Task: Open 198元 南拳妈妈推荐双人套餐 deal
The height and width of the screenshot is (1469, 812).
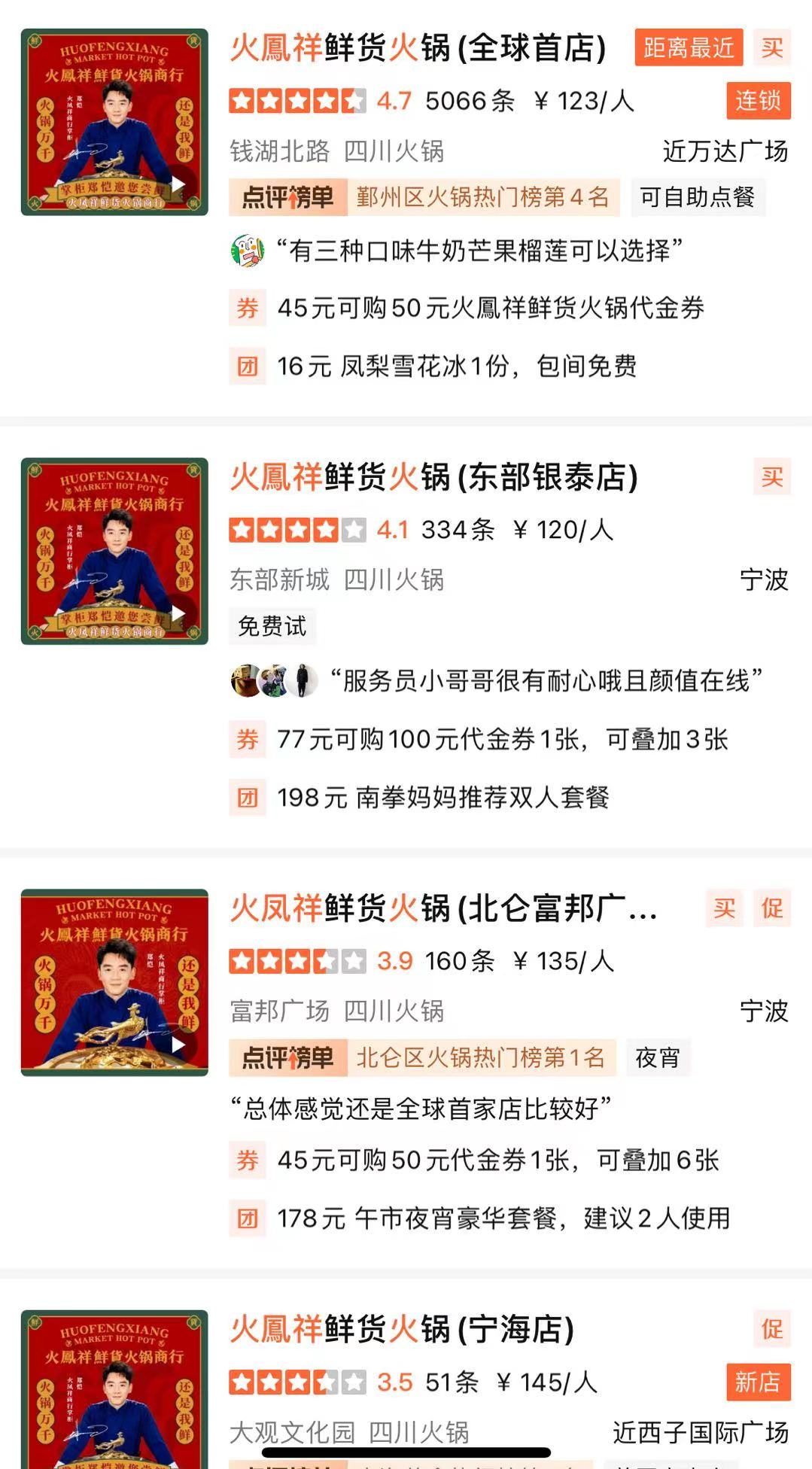Action: tap(442, 798)
